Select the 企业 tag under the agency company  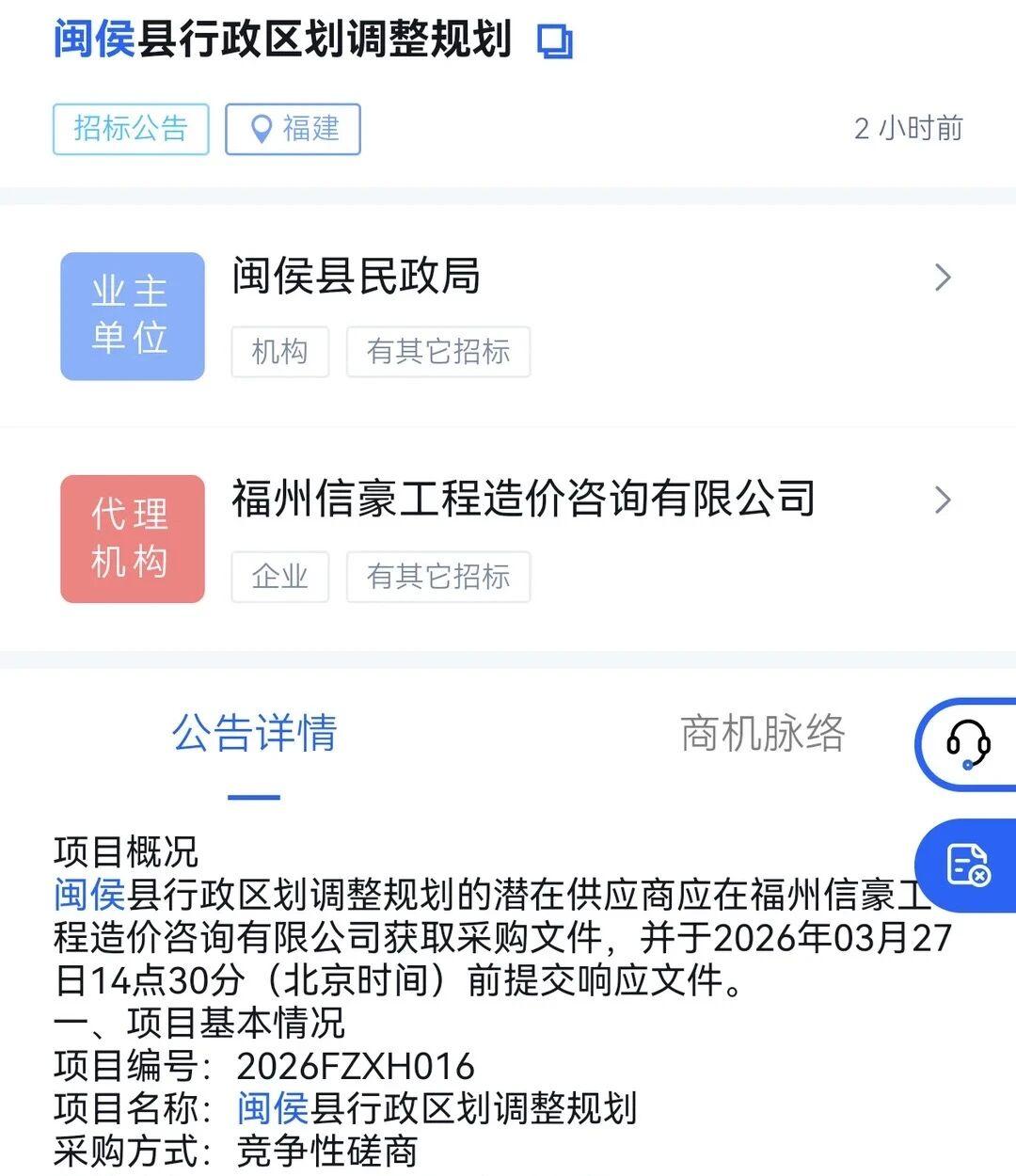pos(279,577)
